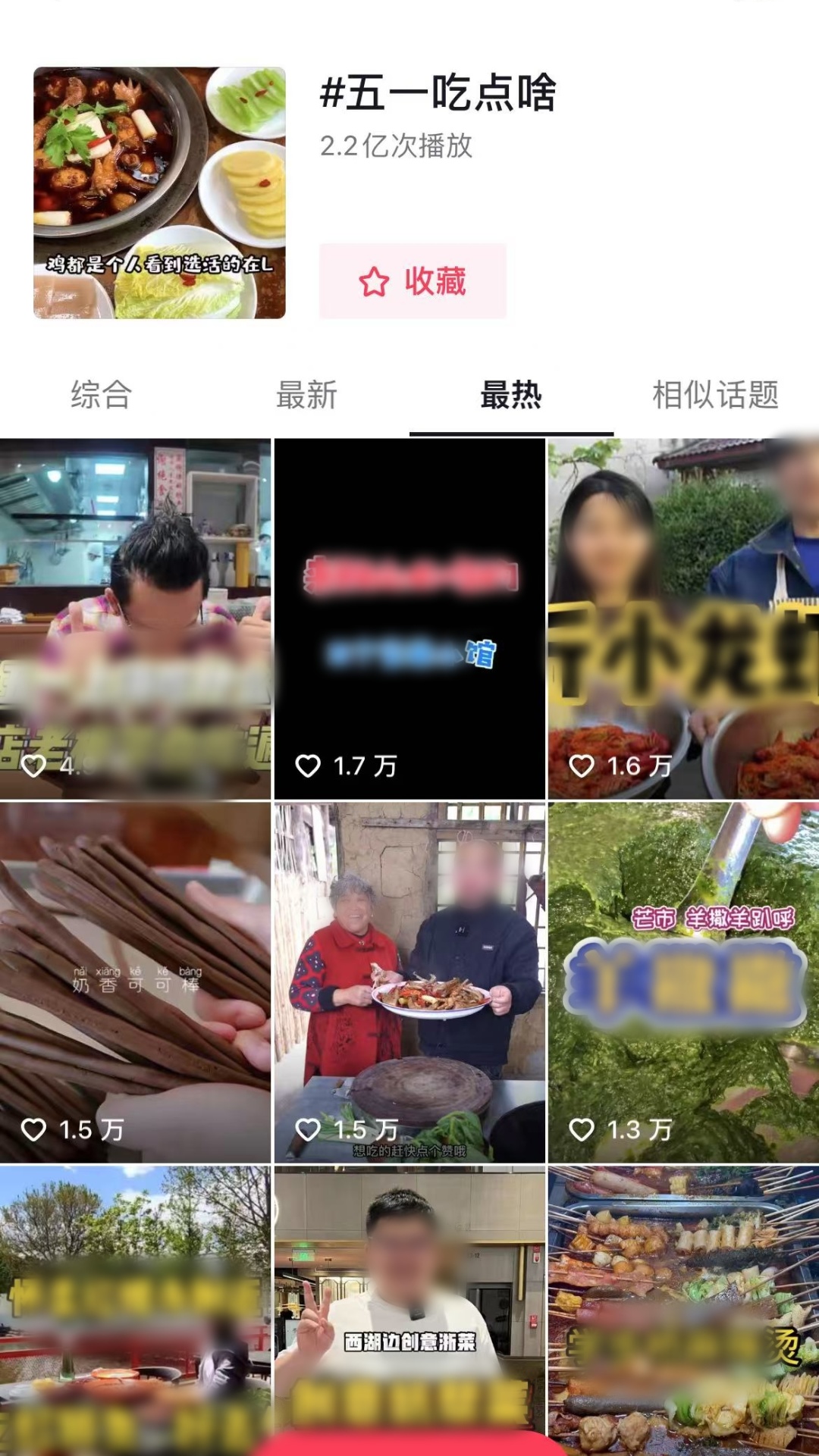This screenshot has width=819, height=1456.
Task: Open the video of grandma holding a dish
Action: click(x=409, y=982)
